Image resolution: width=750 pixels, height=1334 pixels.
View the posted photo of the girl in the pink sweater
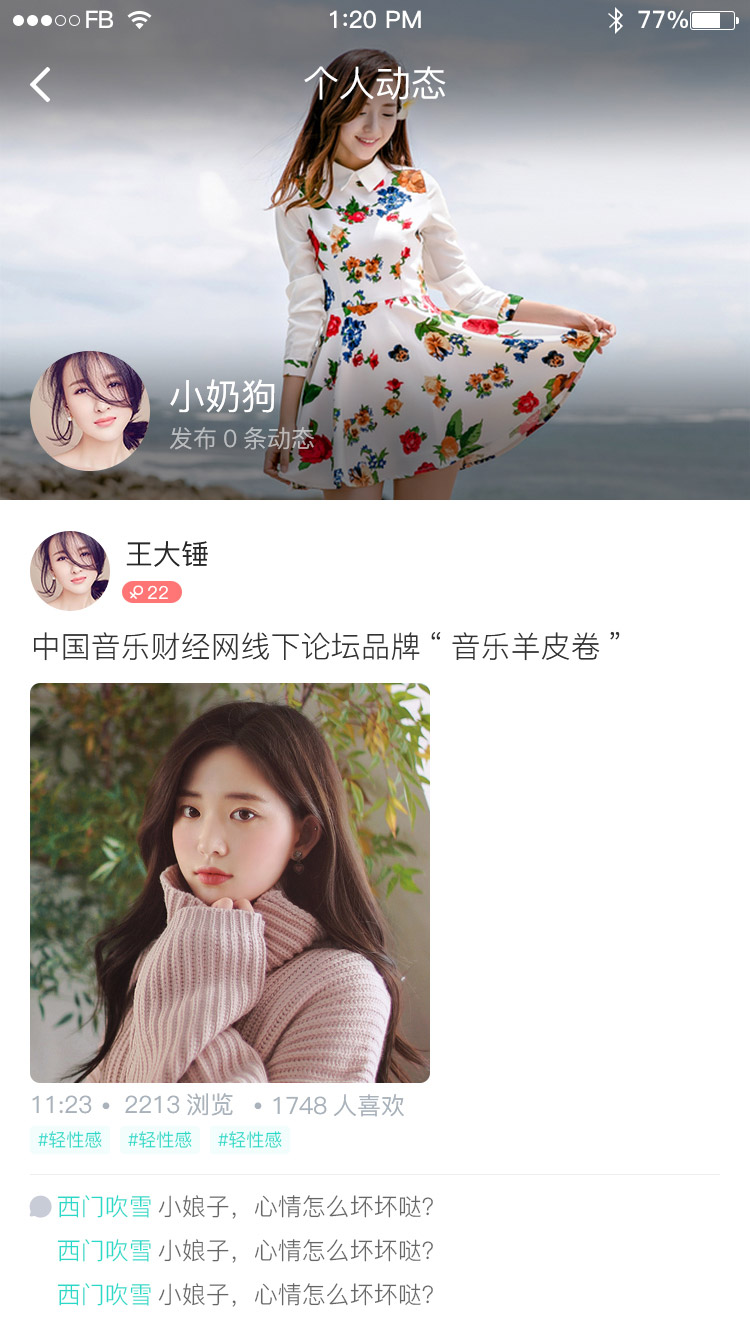230,882
